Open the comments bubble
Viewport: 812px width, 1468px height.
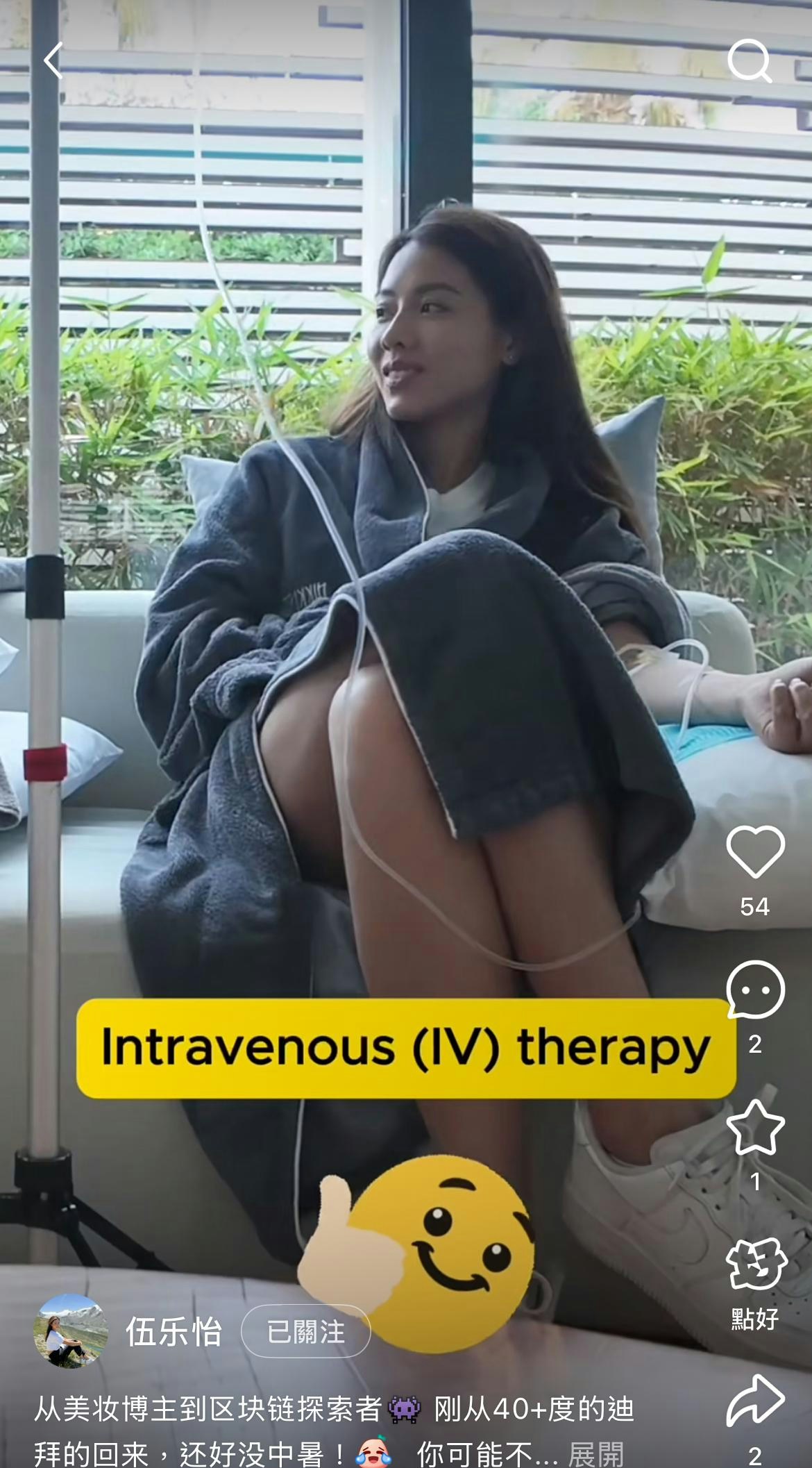tap(755, 990)
